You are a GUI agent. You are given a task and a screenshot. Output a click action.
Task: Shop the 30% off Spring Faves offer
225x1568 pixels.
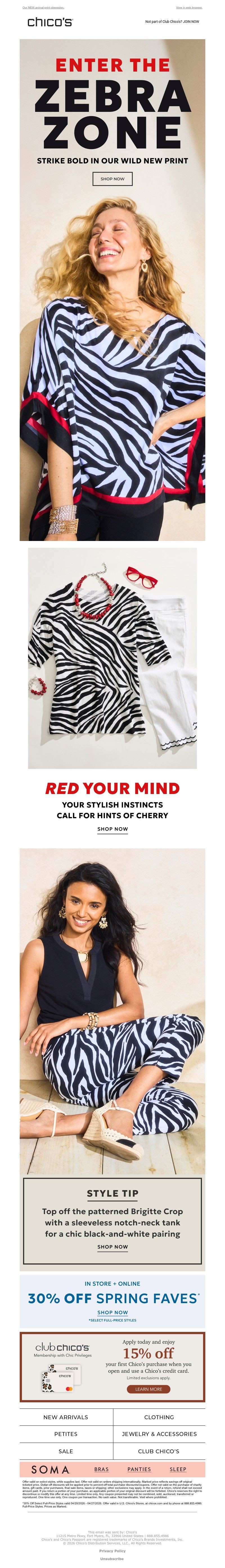(112, 1312)
